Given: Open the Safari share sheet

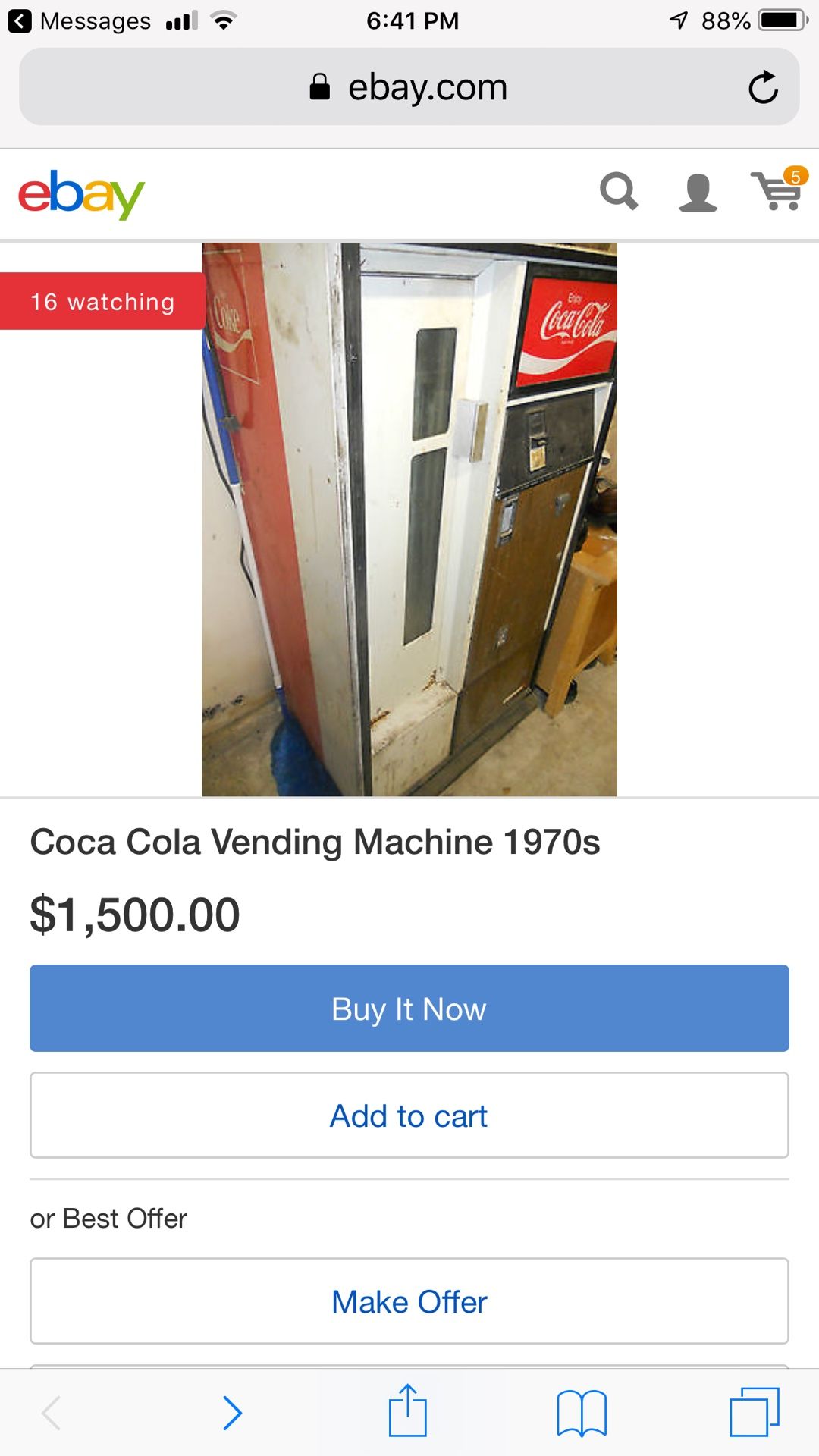Looking at the screenshot, I should [x=408, y=1412].
